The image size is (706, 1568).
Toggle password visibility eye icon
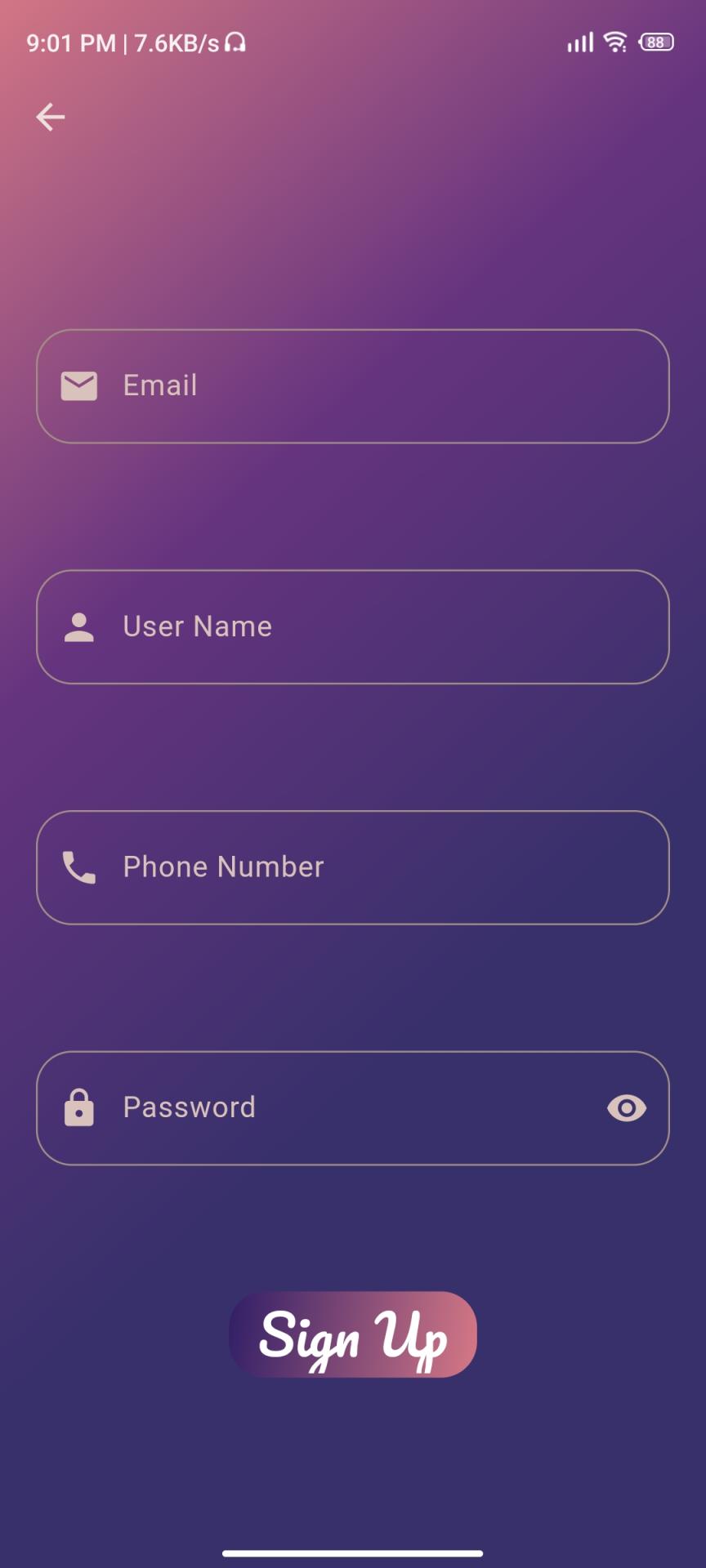[x=627, y=1108]
